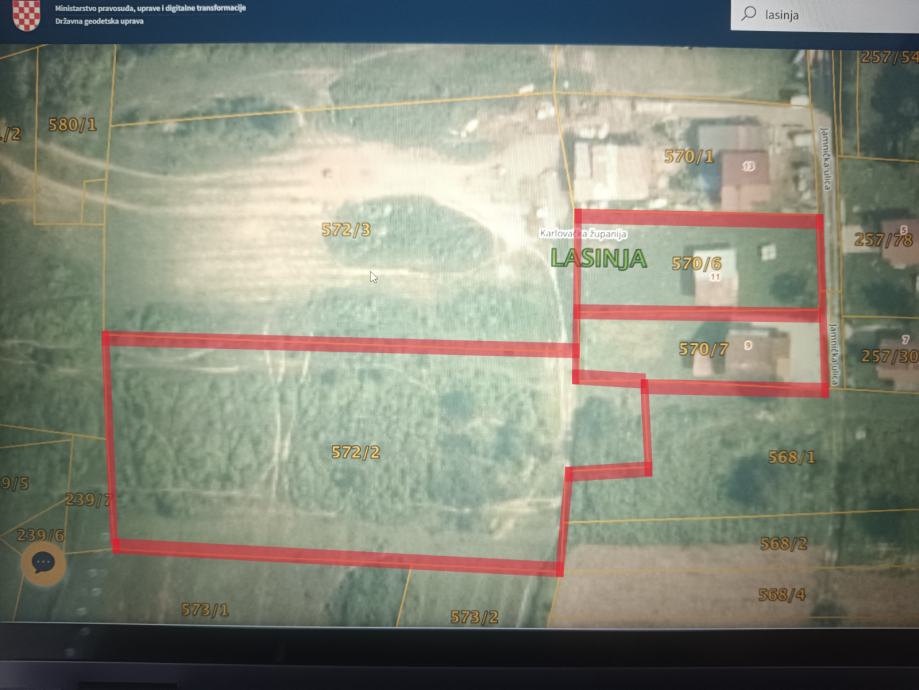Select parcel 572/3 on the map
919x690 pixels.
click(x=346, y=230)
